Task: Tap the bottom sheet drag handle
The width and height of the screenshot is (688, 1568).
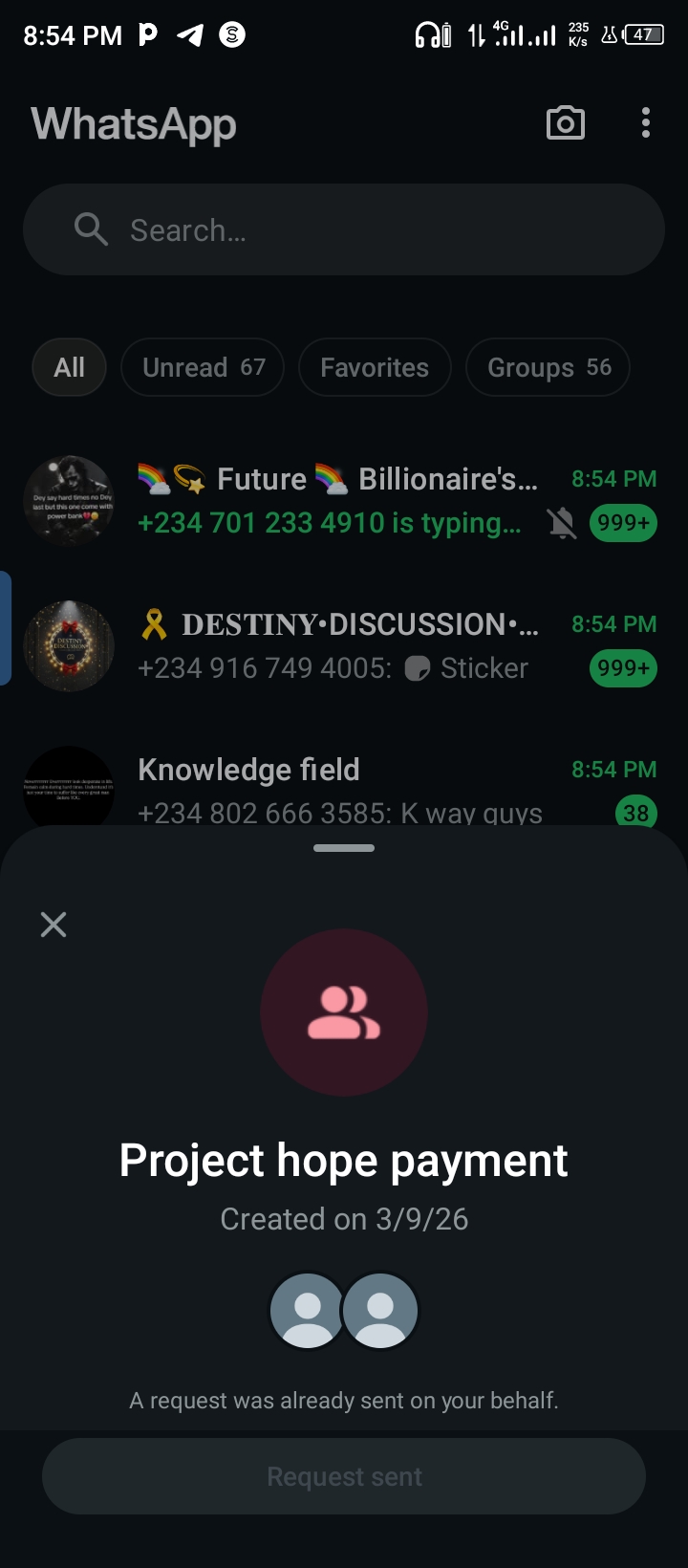Action: [x=344, y=848]
